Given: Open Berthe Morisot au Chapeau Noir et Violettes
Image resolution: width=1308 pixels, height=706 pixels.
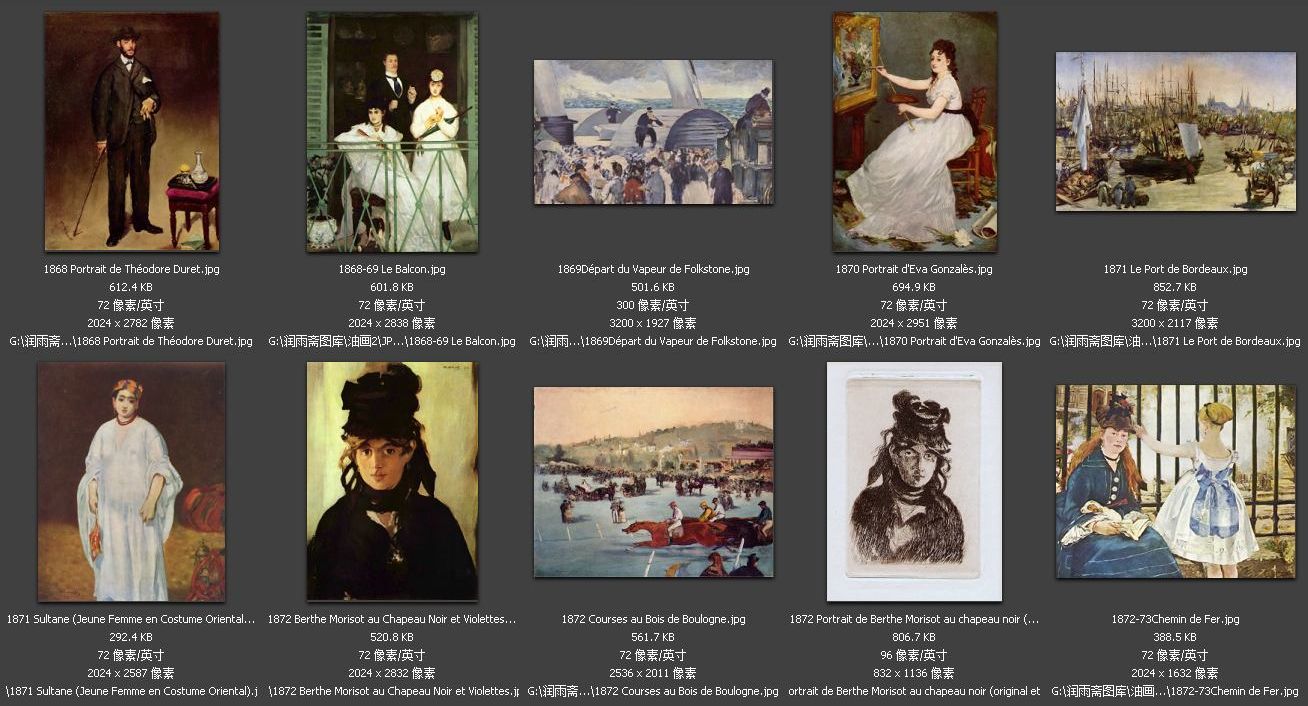Looking at the screenshot, I should (392, 481).
